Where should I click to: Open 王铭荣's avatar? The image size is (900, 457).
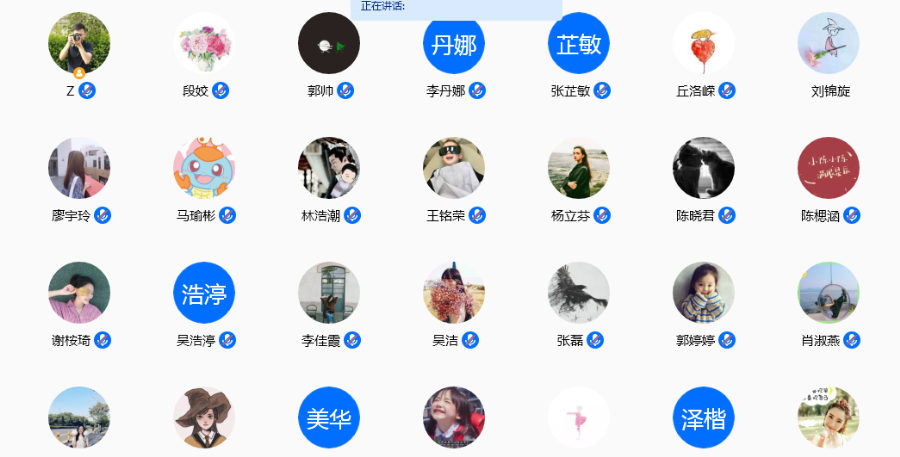(x=454, y=168)
